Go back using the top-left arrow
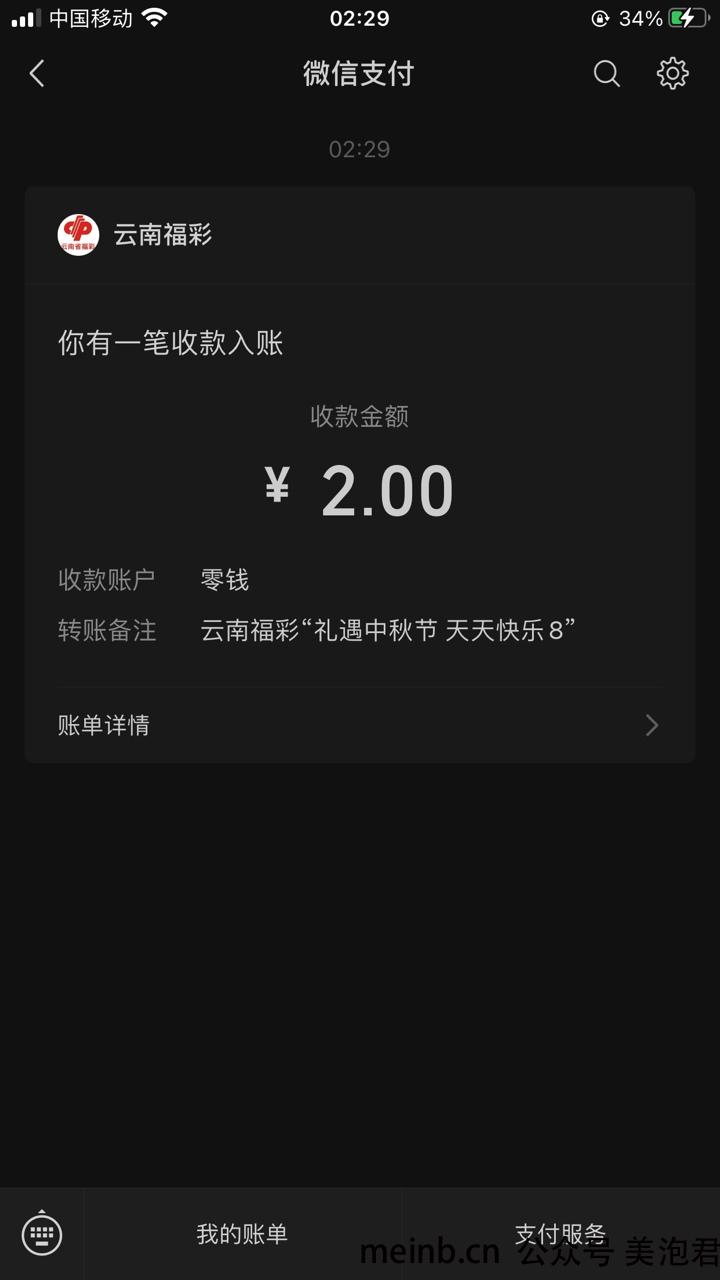 pyautogui.click(x=37, y=73)
